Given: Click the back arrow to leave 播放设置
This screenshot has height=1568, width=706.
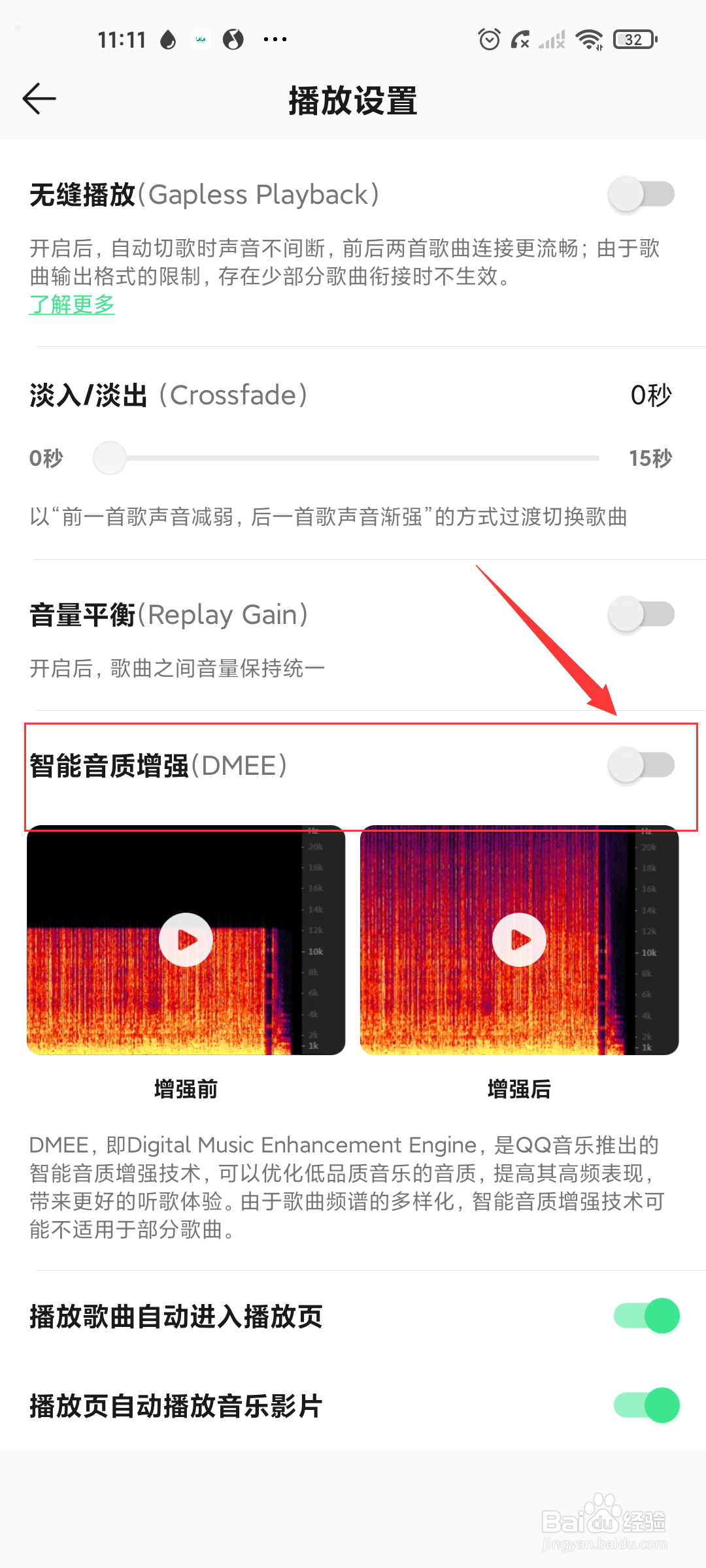Looking at the screenshot, I should pyautogui.click(x=39, y=99).
